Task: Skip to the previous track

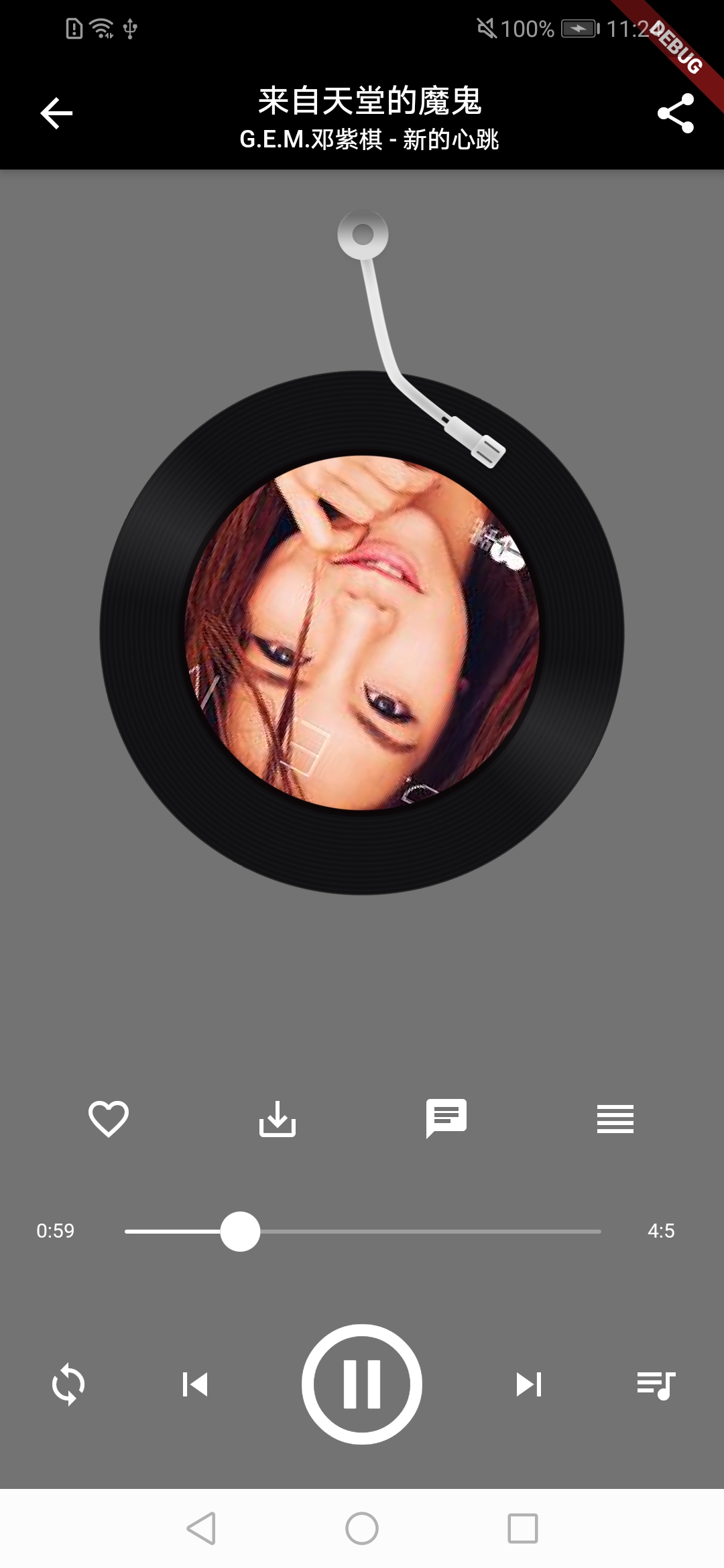Action: tap(195, 1384)
